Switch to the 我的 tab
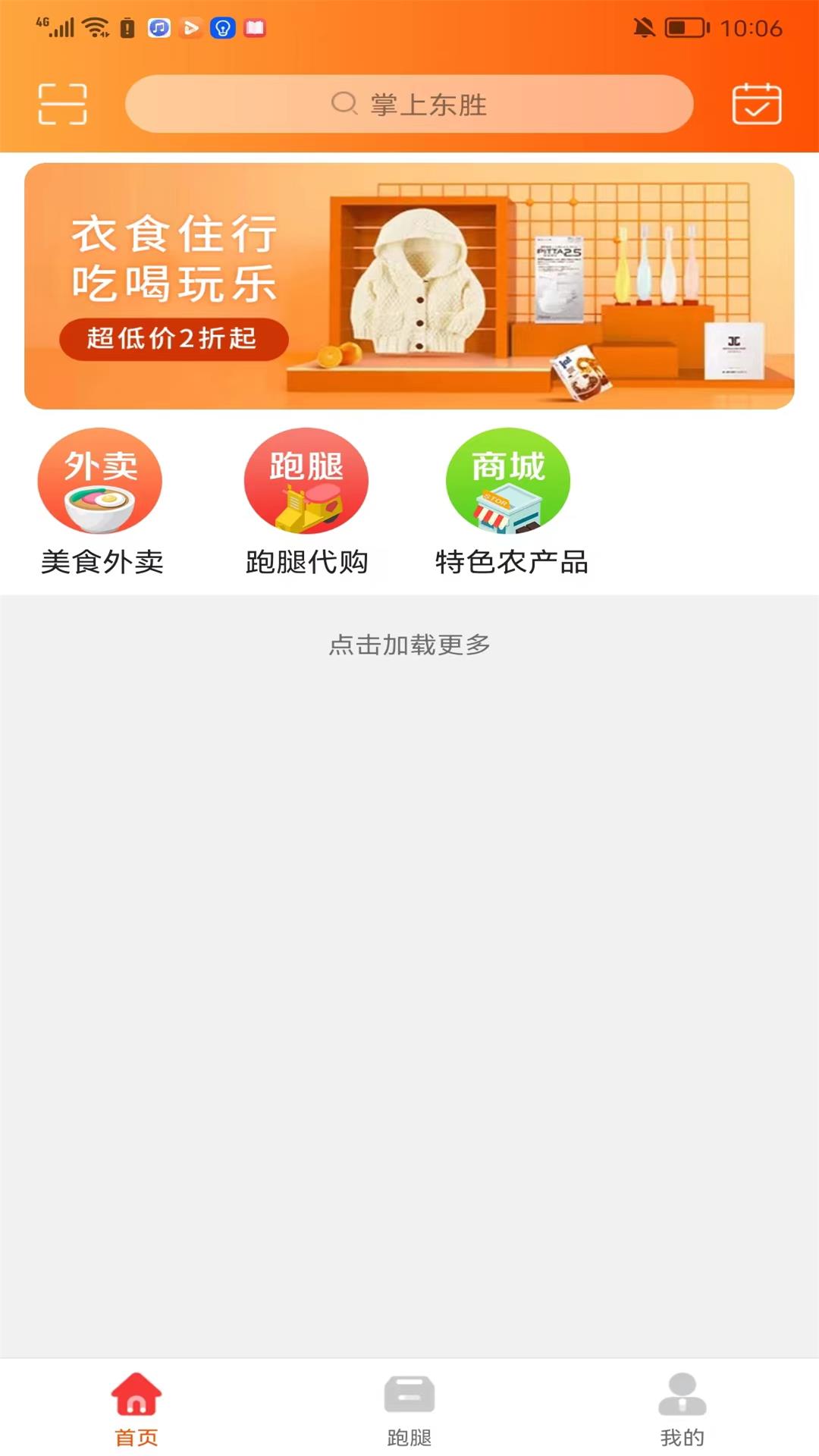Viewport: 819px width, 1456px height. pos(682,1408)
